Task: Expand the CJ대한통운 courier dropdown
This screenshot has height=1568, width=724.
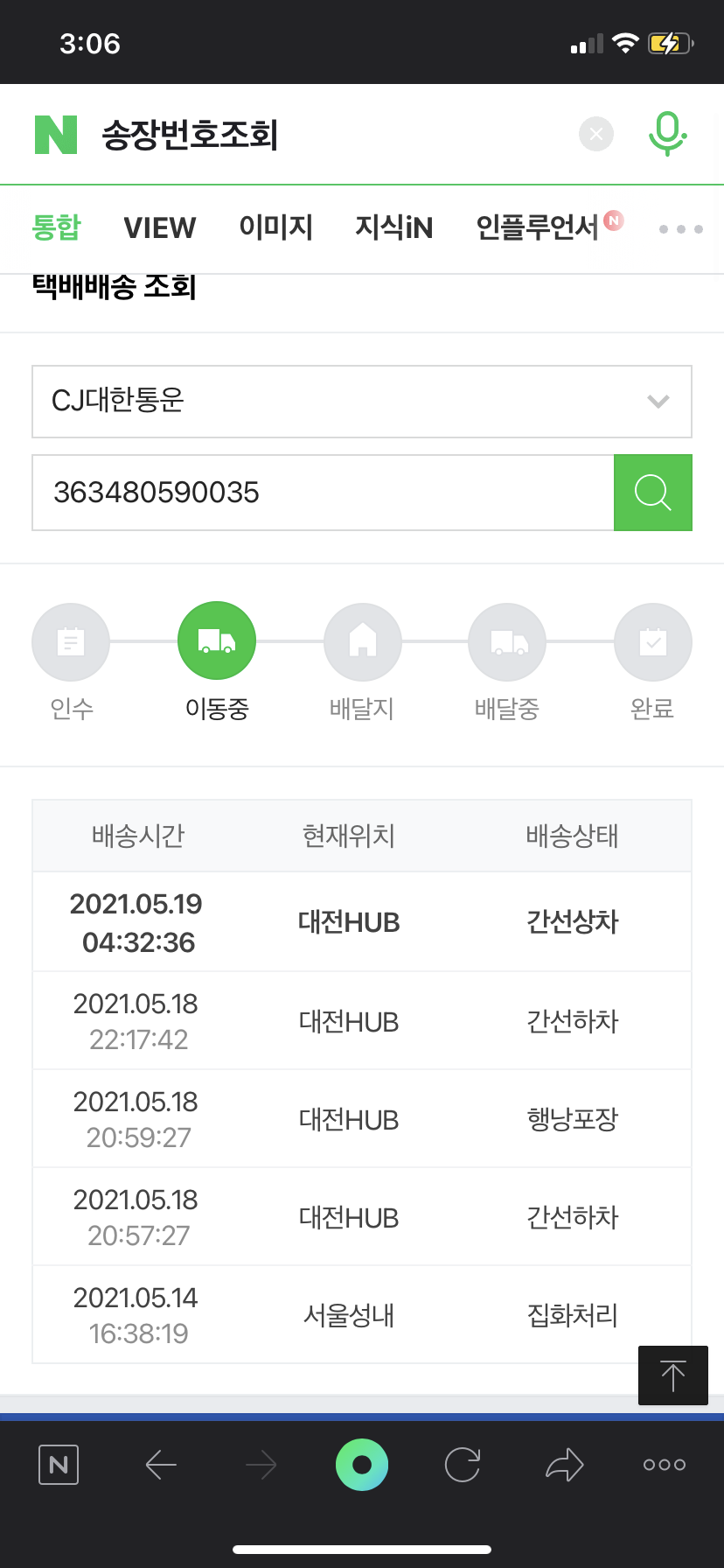Action: tap(362, 402)
